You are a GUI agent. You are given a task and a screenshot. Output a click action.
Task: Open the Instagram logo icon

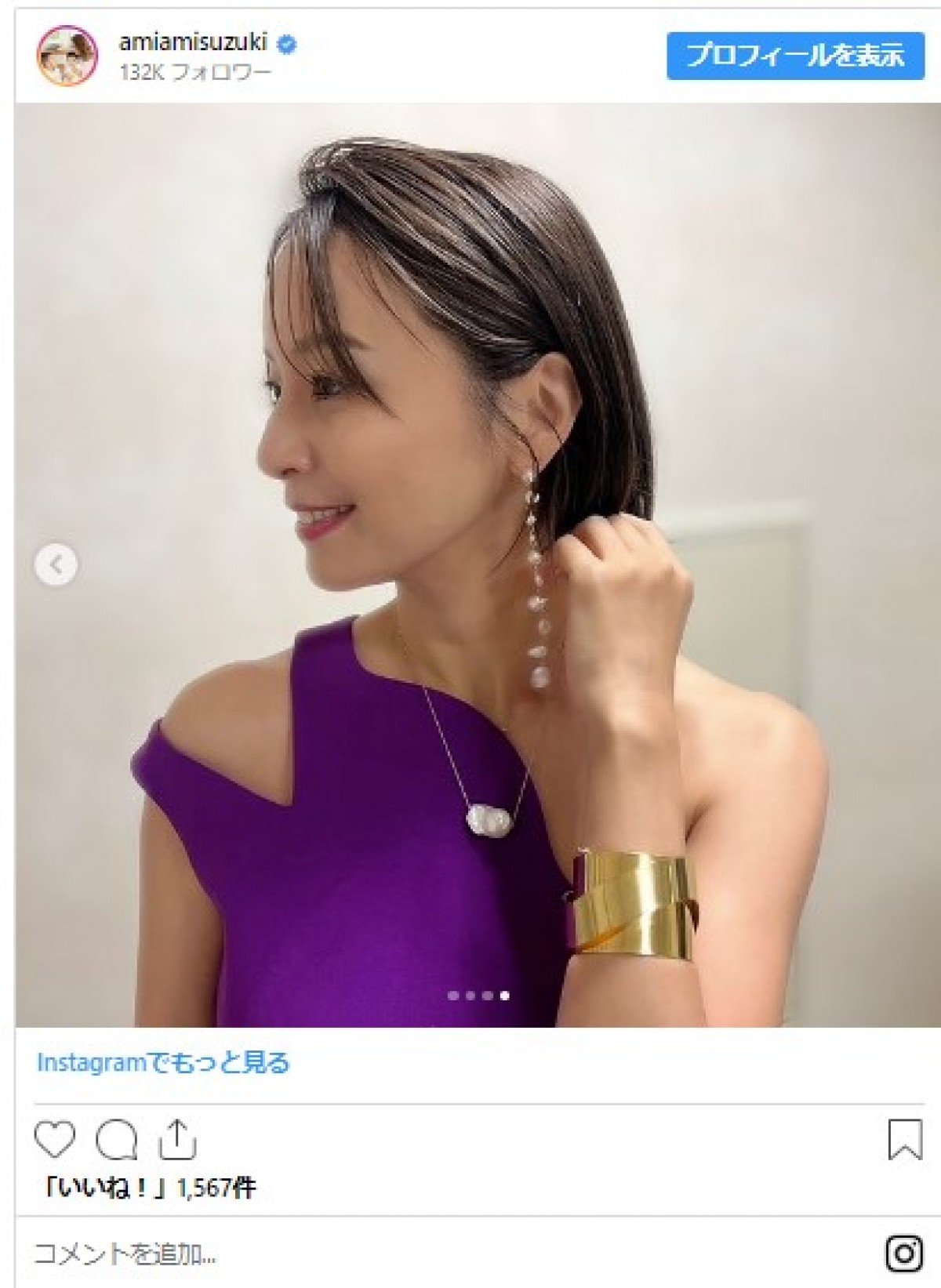click(903, 1253)
